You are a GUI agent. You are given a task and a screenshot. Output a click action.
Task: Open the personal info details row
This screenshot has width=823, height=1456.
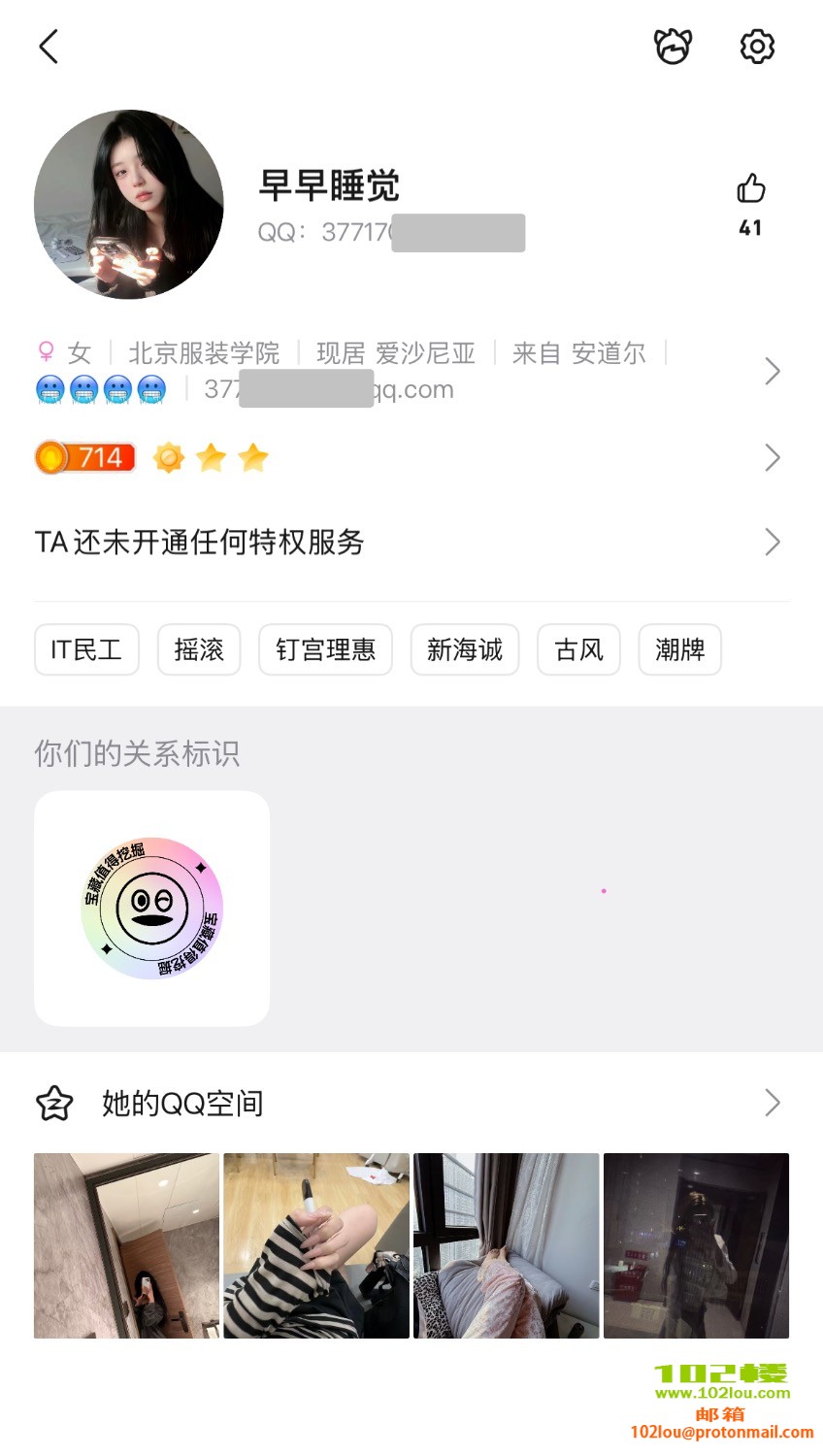pos(408,371)
